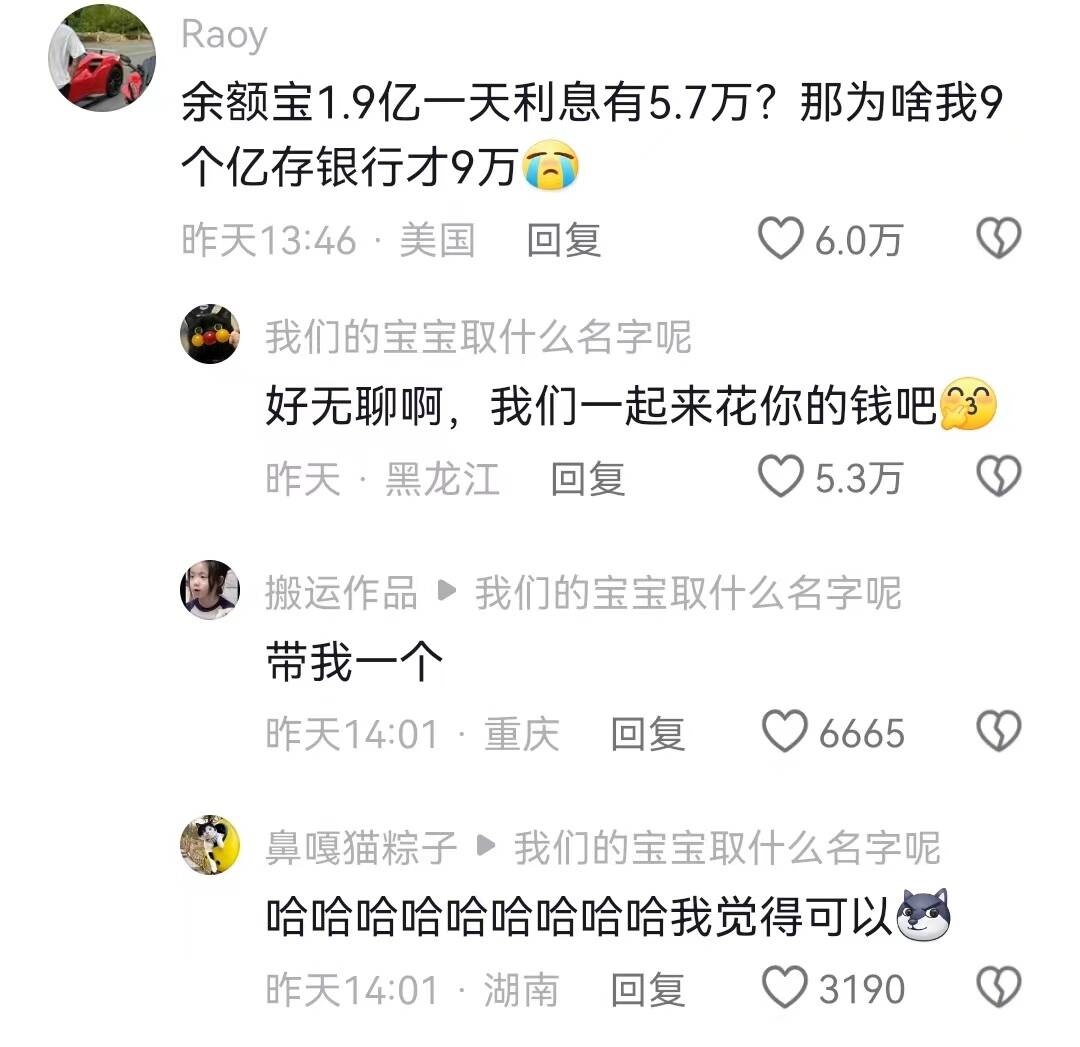Image resolution: width=1080 pixels, height=1047 pixels.
Task: Open avatar of 我们的宝宝取什么名字呢 from 黑龙江
Action: tap(210, 334)
